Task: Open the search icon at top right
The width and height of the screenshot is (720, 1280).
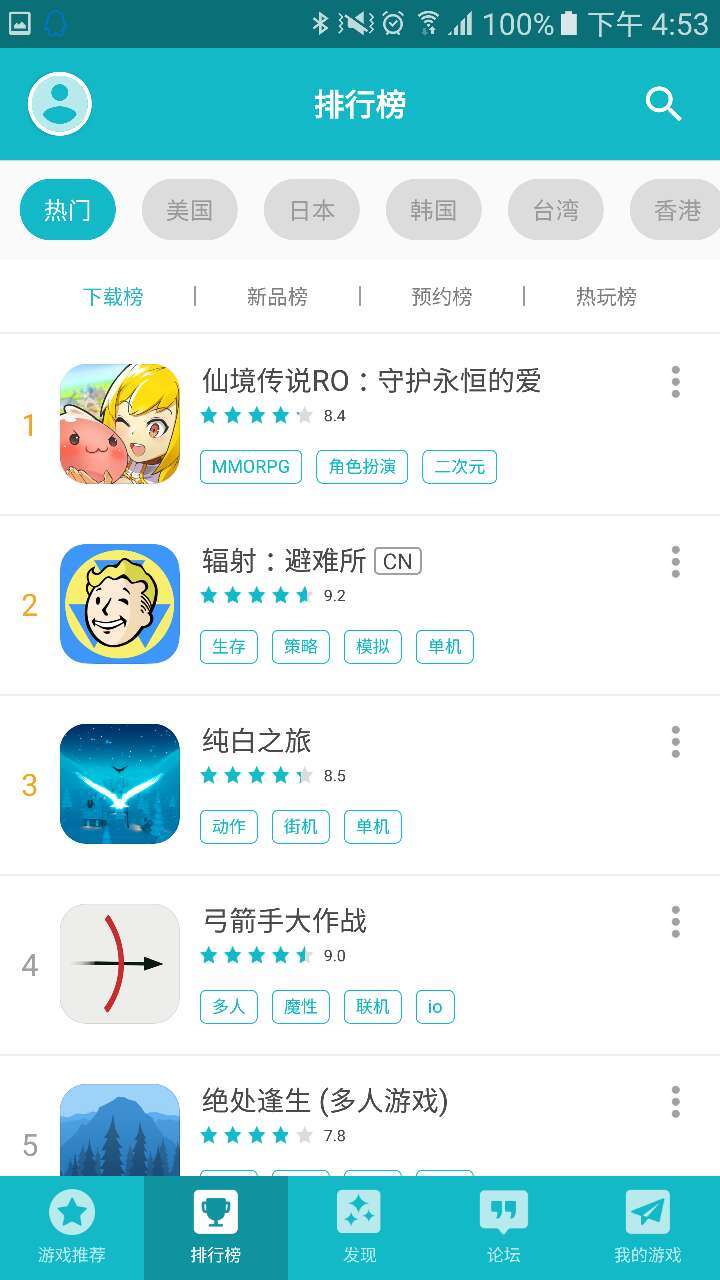Action: 662,103
